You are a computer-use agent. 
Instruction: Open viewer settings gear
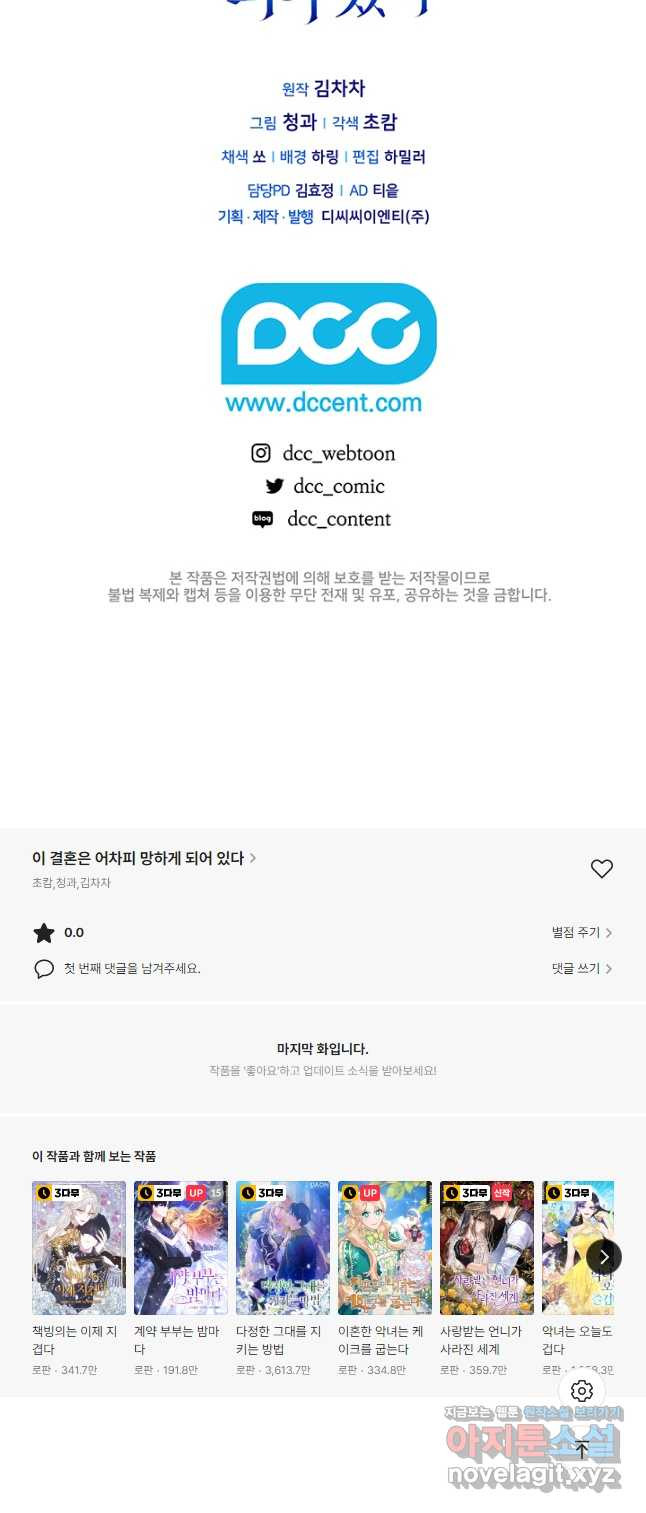(582, 1391)
